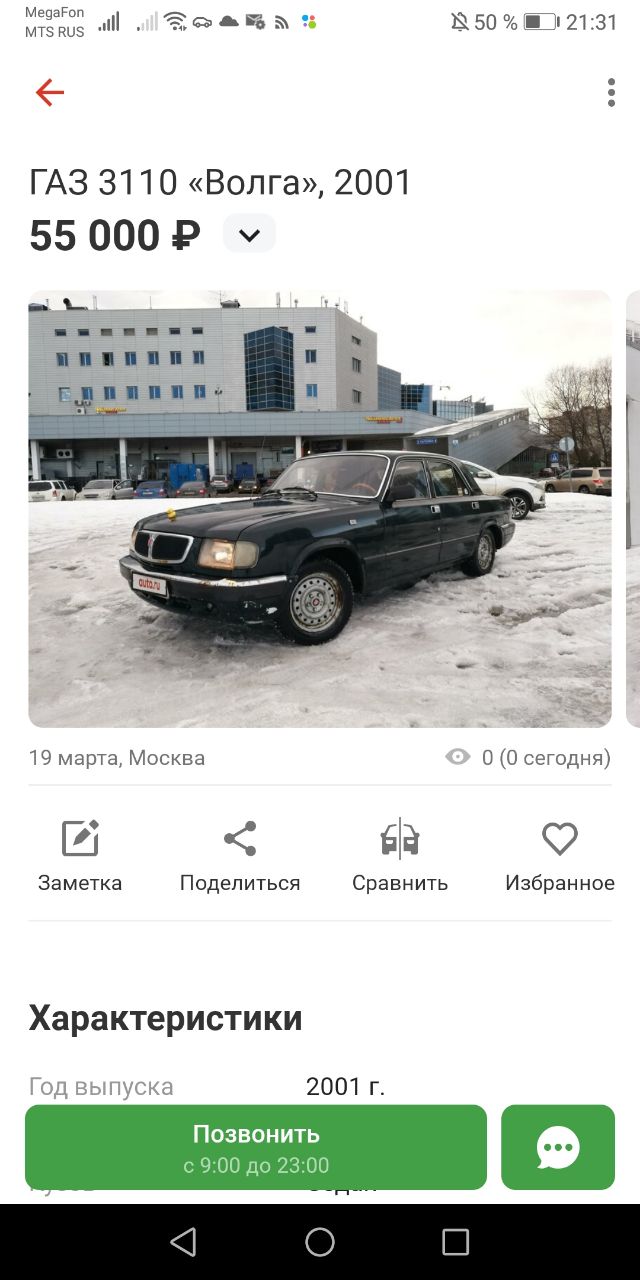Open recent apps from navigation bar
This screenshot has height=1280, width=640.
click(455, 1242)
